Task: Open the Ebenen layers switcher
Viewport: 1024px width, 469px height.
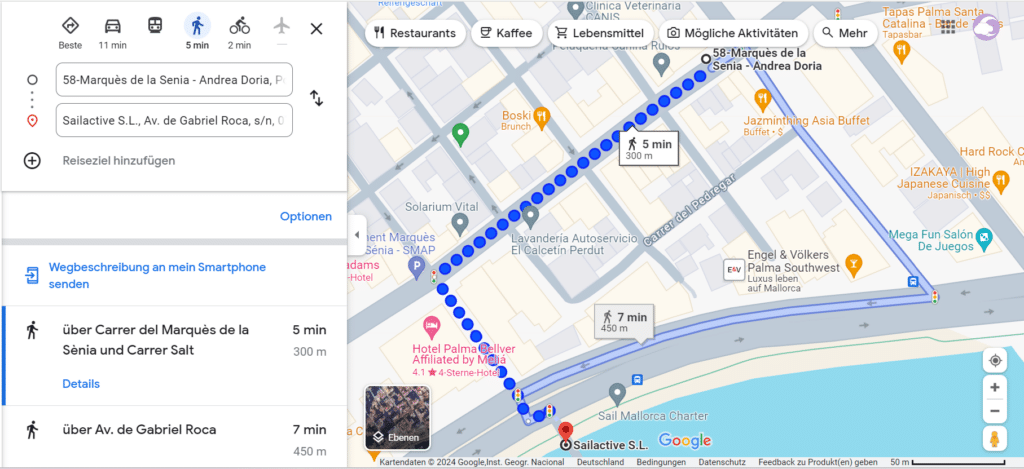Action: (397, 417)
